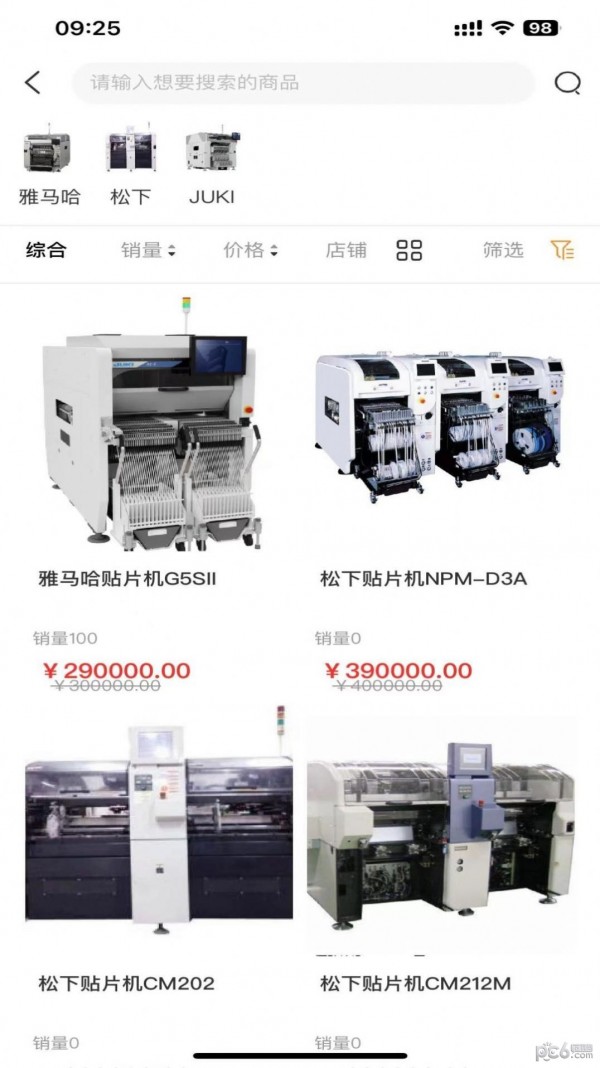Select the 雅马哈 brand category
Viewport: 600px width, 1068px height.
49,167
